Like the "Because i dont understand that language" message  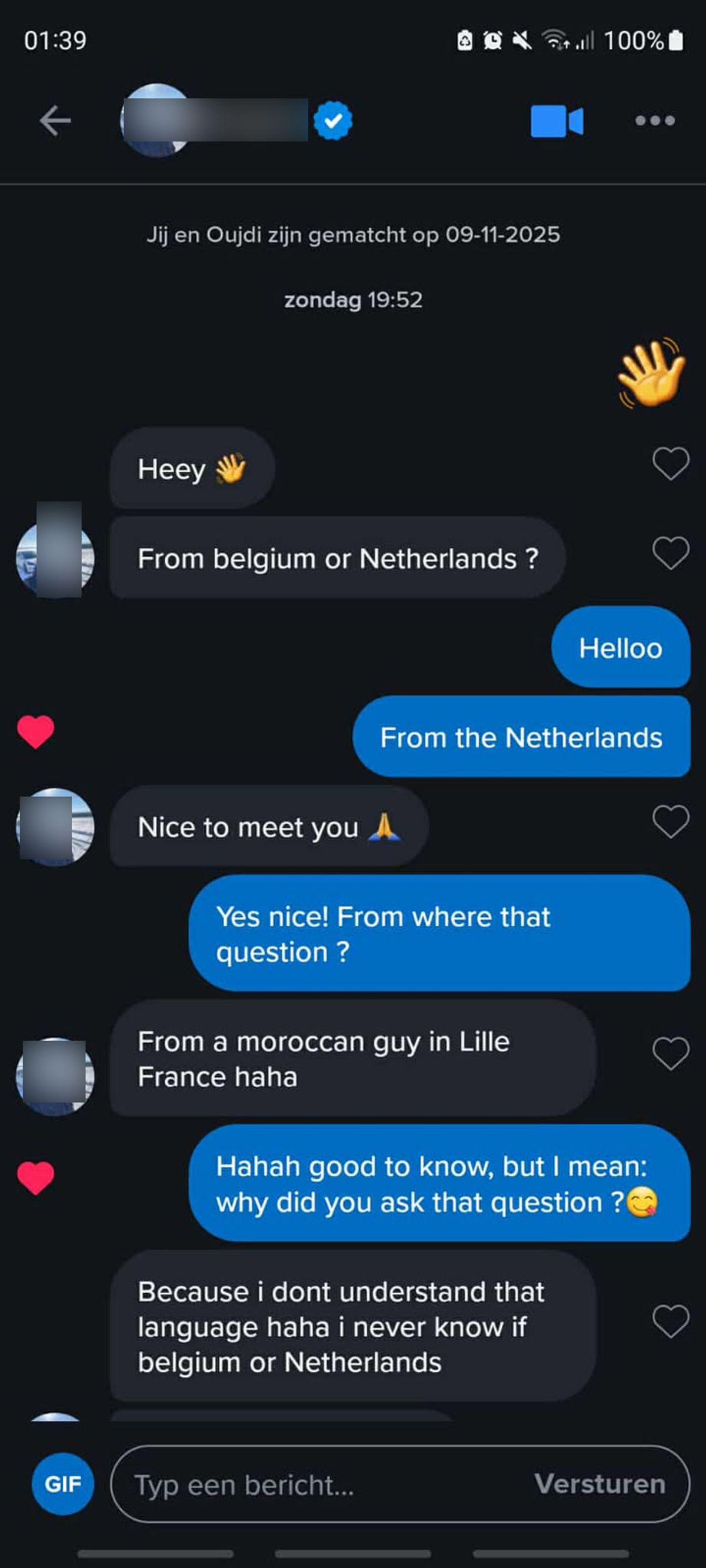pos(670,1321)
